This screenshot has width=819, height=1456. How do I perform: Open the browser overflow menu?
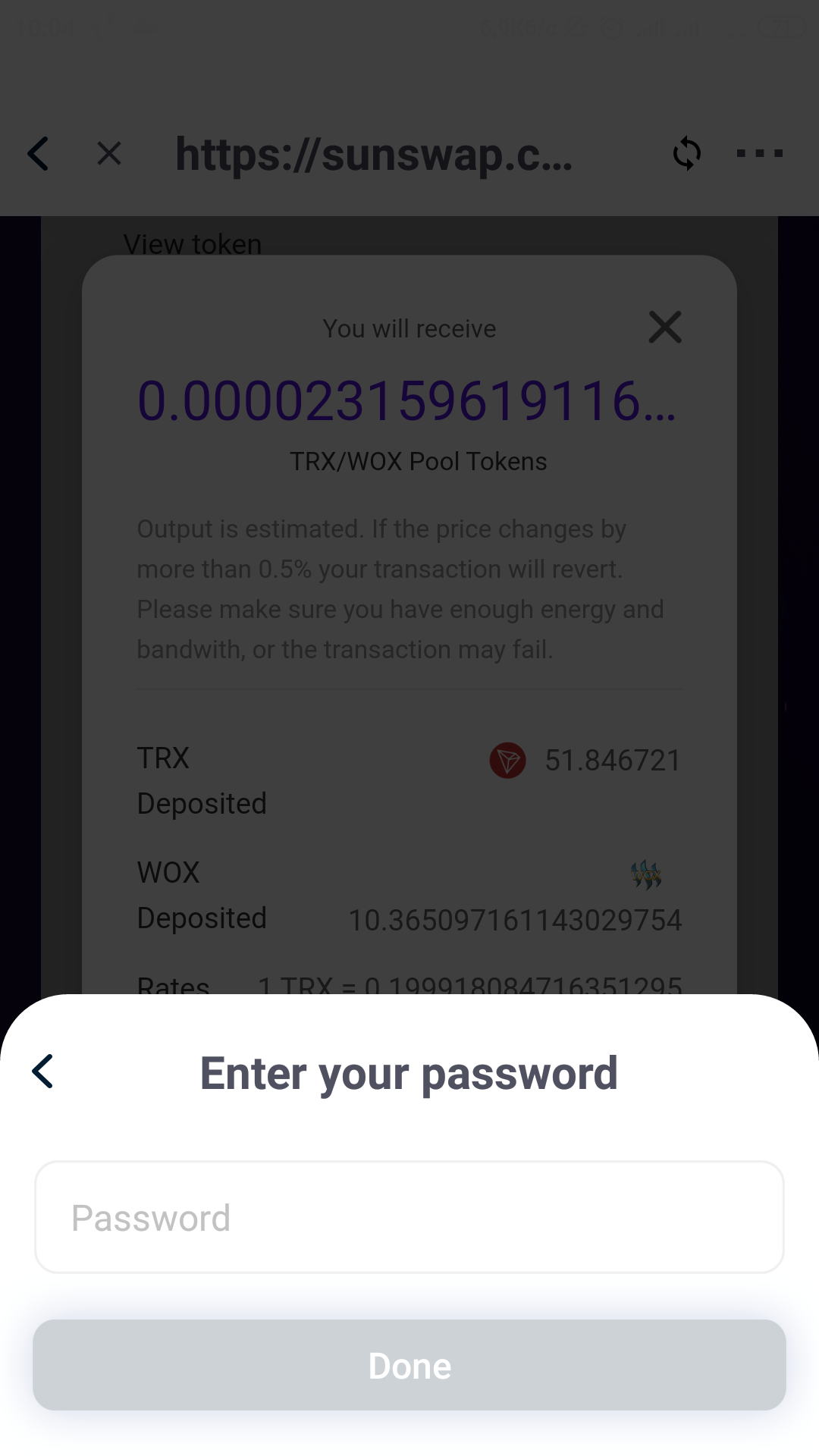(760, 153)
